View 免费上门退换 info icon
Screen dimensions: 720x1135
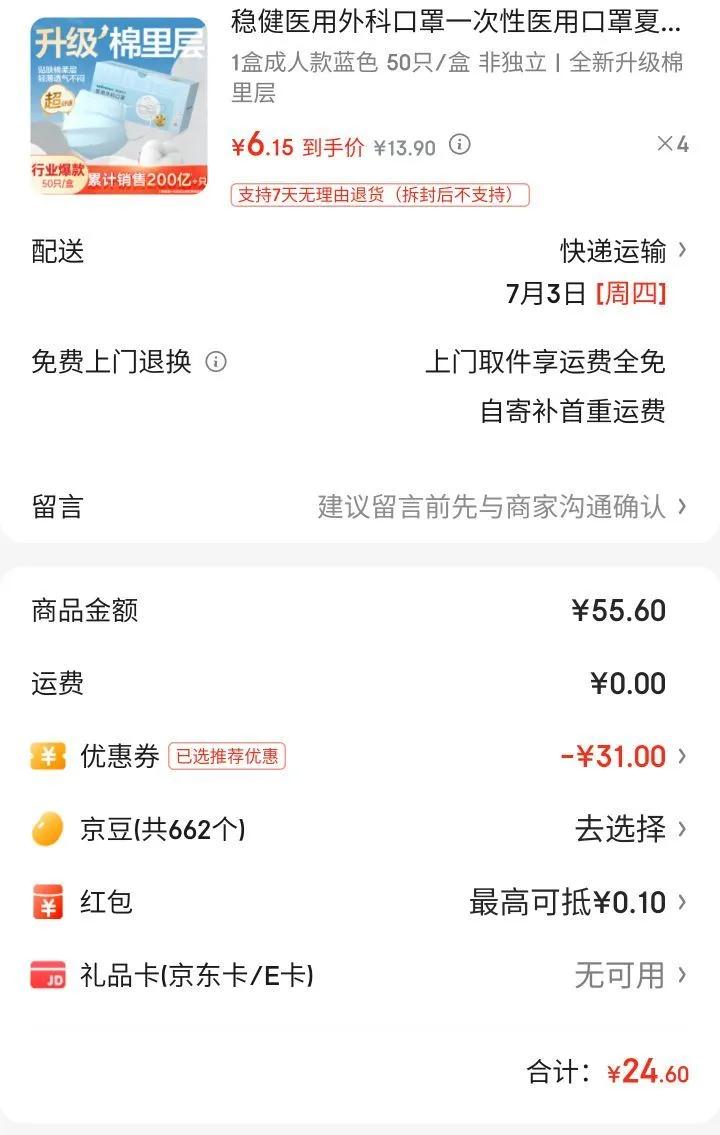tap(216, 362)
